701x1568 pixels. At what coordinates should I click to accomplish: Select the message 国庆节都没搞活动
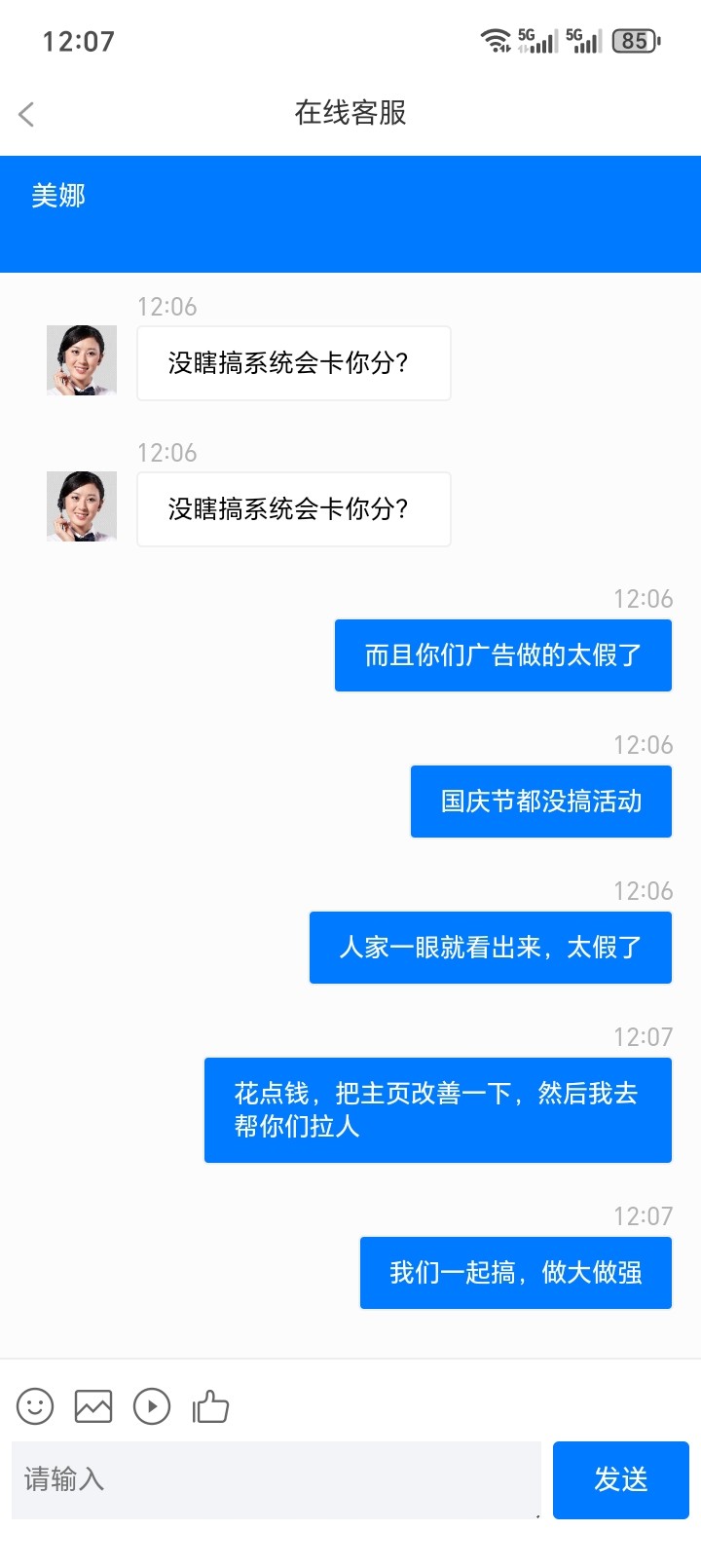point(541,801)
